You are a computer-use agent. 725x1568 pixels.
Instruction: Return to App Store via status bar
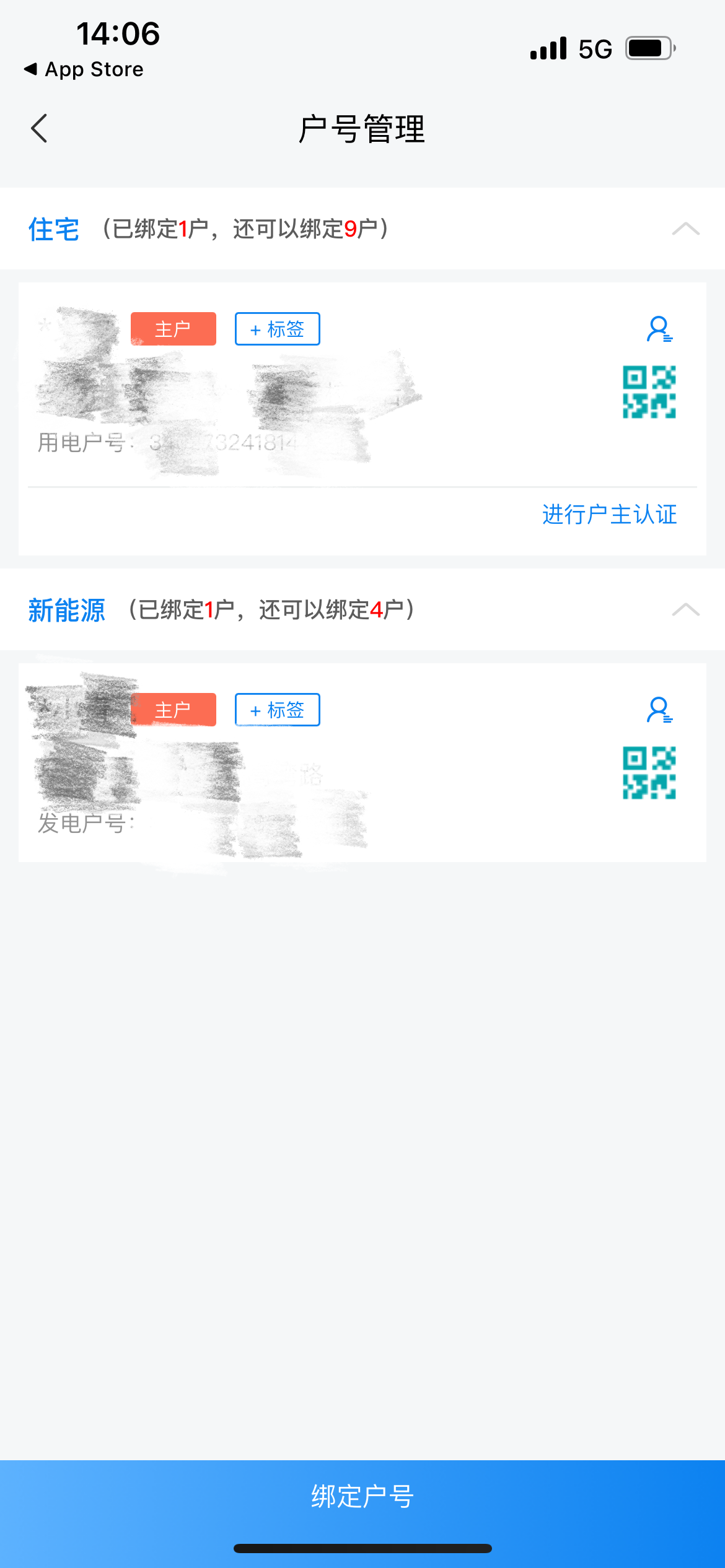click(83, 69)
